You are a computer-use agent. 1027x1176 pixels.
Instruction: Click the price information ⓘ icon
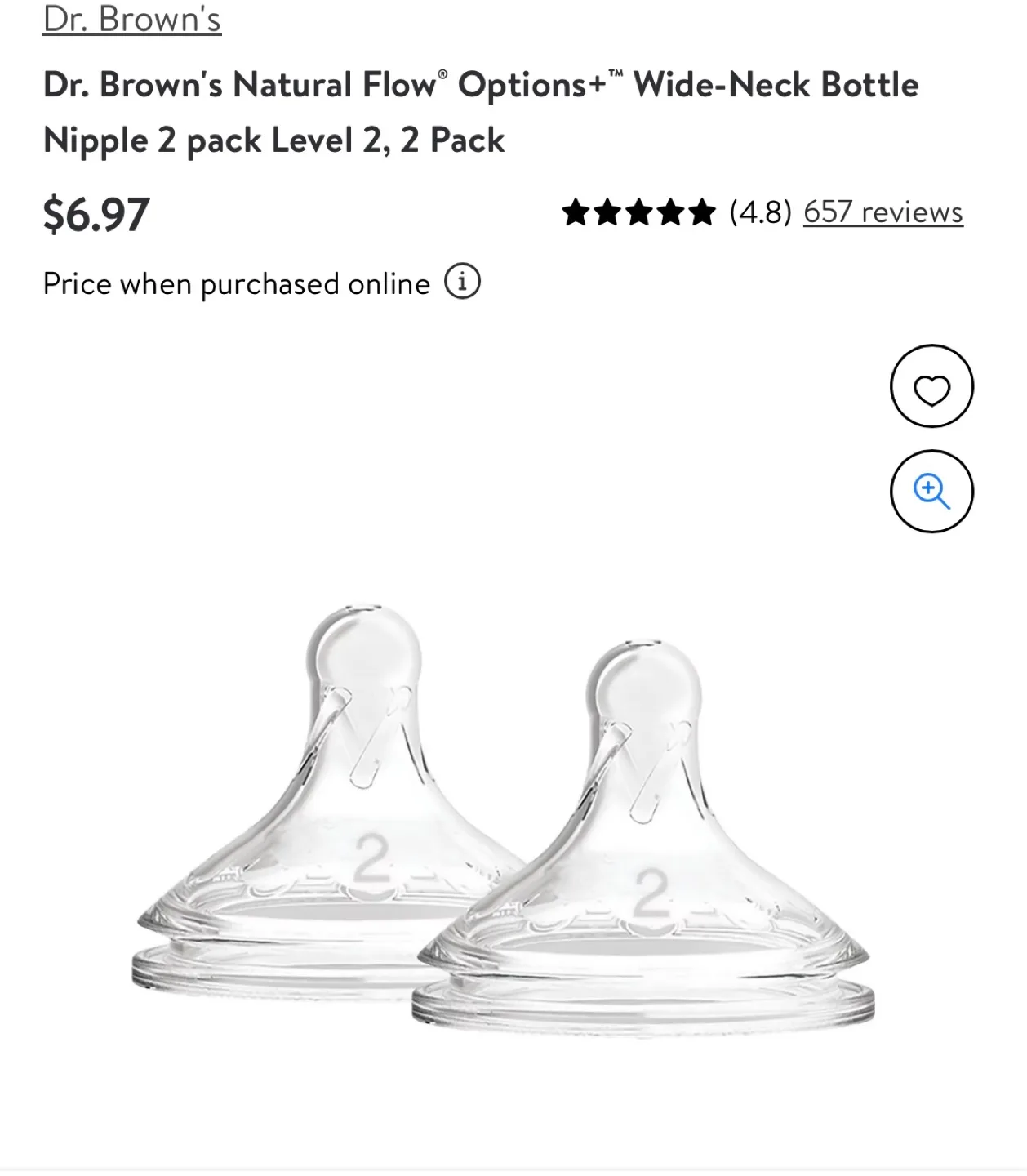pyautogui.click(x=463, y=283)
